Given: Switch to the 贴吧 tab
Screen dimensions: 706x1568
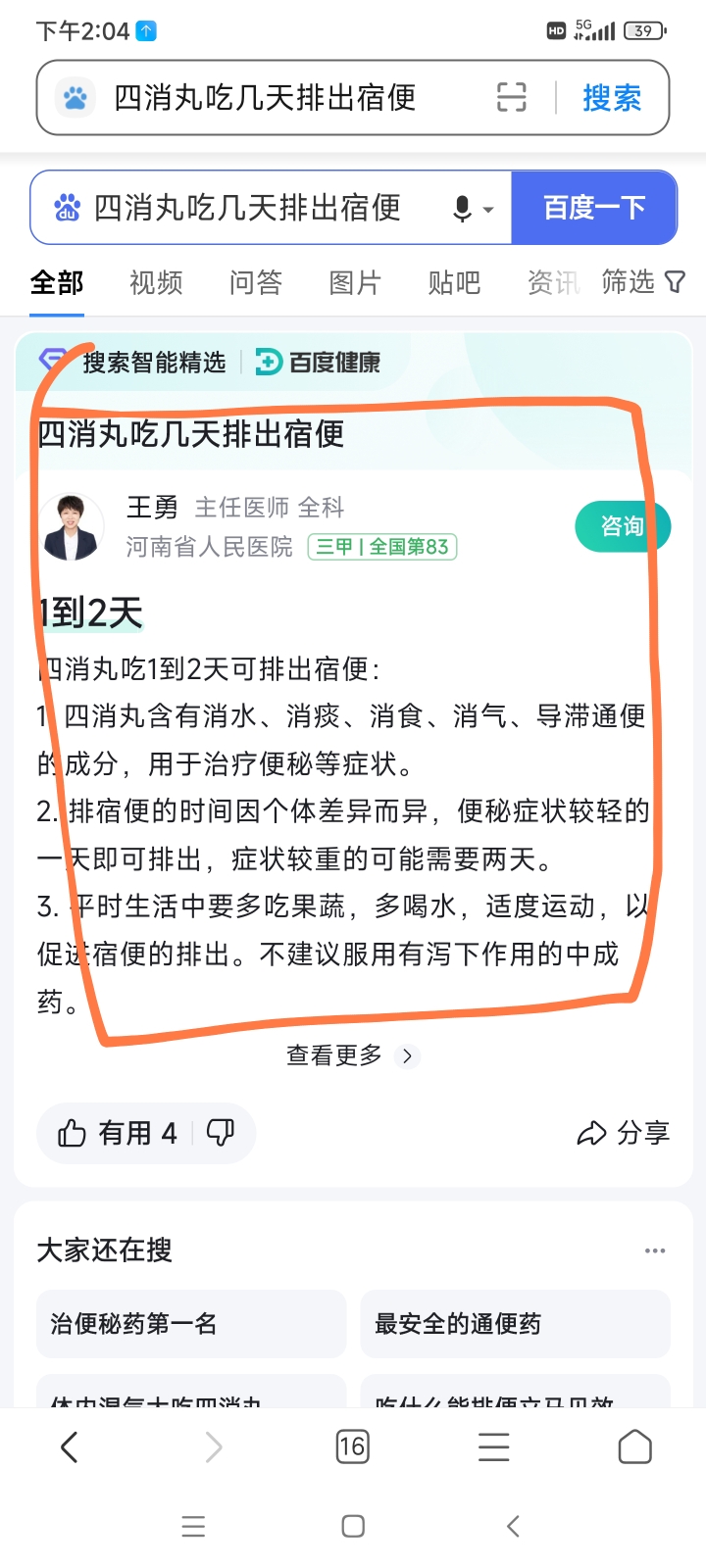Looking at the screenshot, I should [x=454, y=283].
